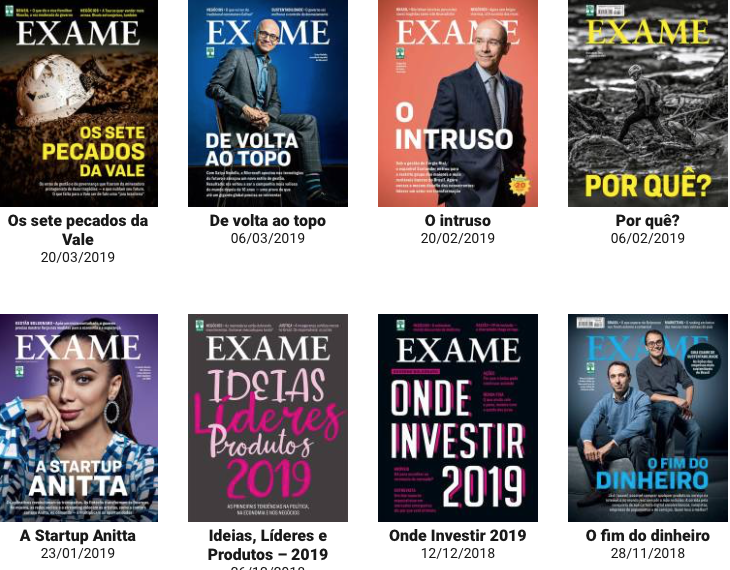Open 'Ideias, Líderes e Produtos – 2019' issue
The height and width of the screenshot is (570, 730).
[x=268, y=418]
